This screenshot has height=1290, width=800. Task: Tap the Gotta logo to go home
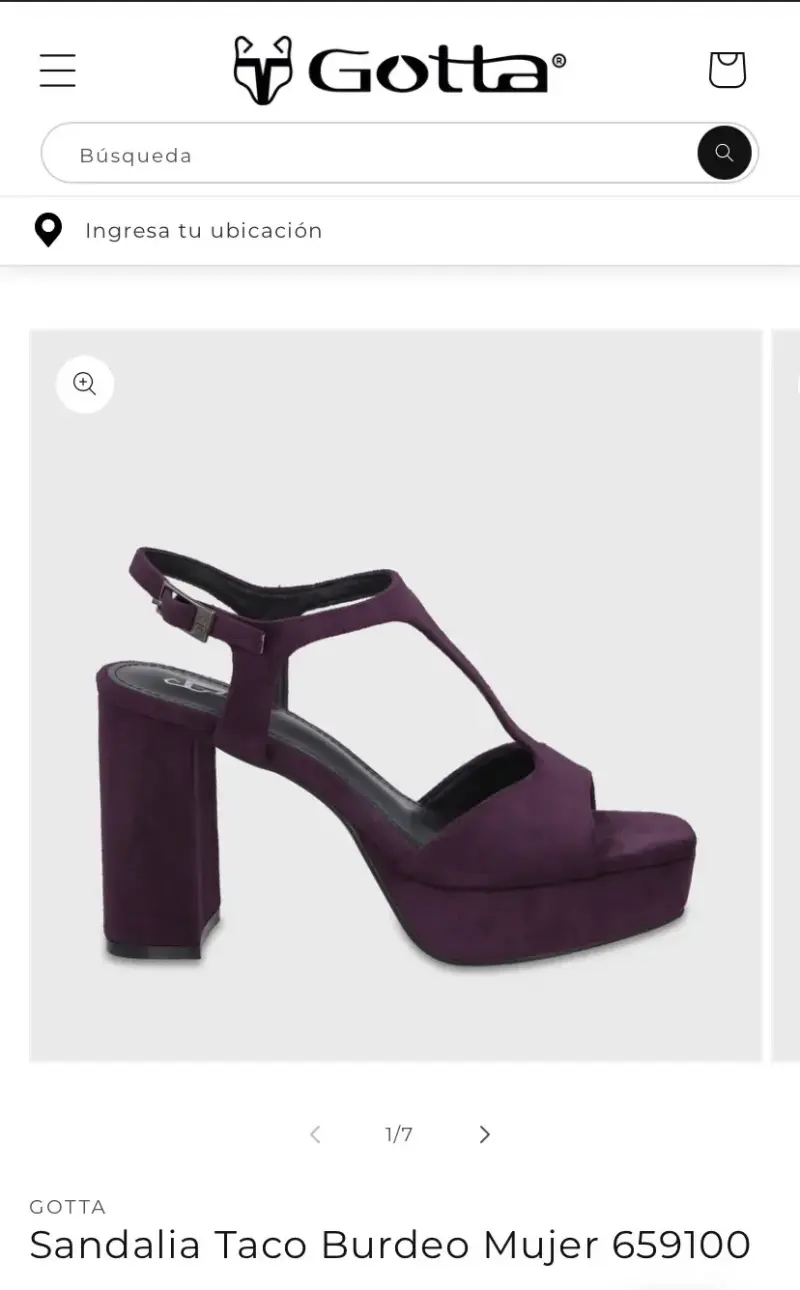pos(400,70)
